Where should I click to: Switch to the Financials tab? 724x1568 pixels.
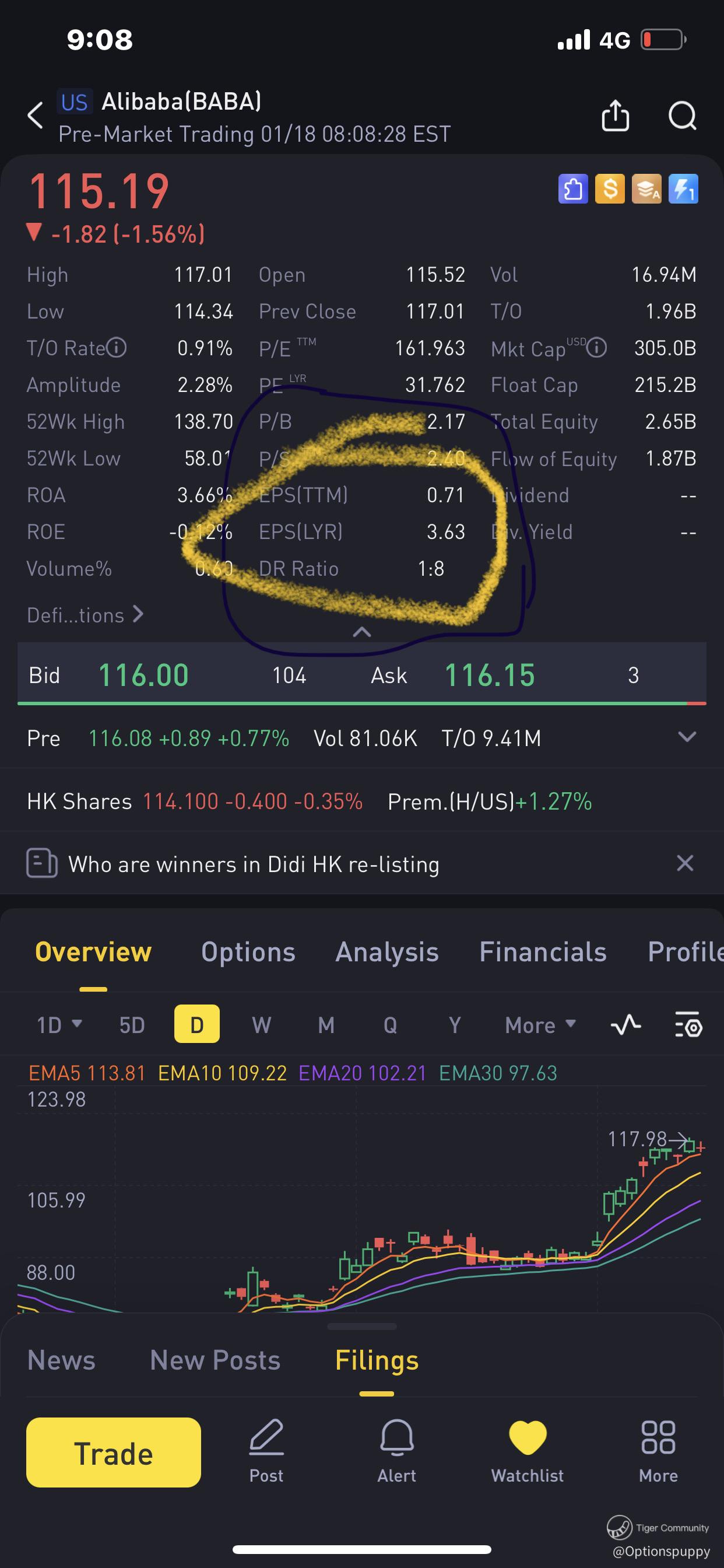[543, 952]
